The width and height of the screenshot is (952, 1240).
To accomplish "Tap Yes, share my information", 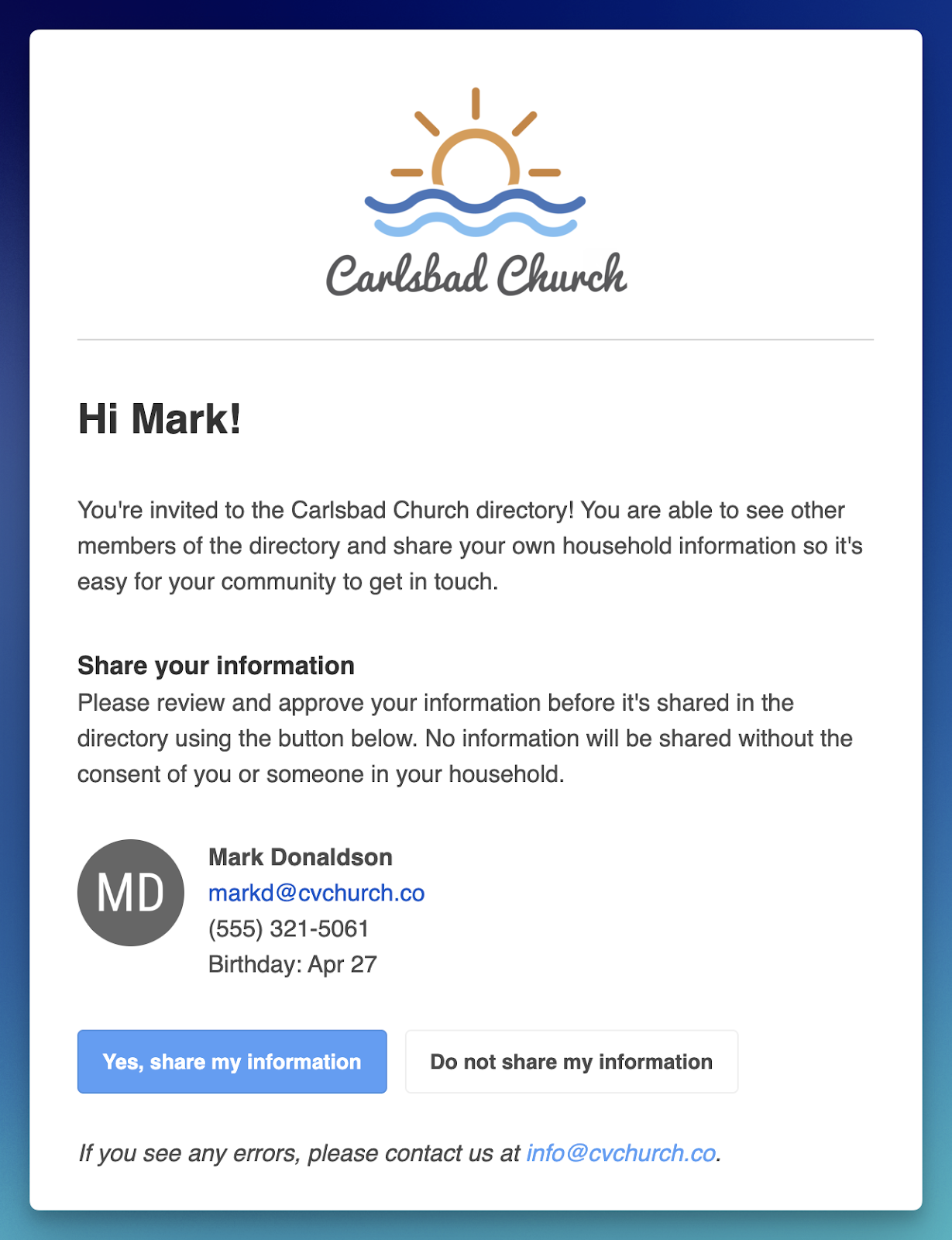I will [x=232, y=1061].
